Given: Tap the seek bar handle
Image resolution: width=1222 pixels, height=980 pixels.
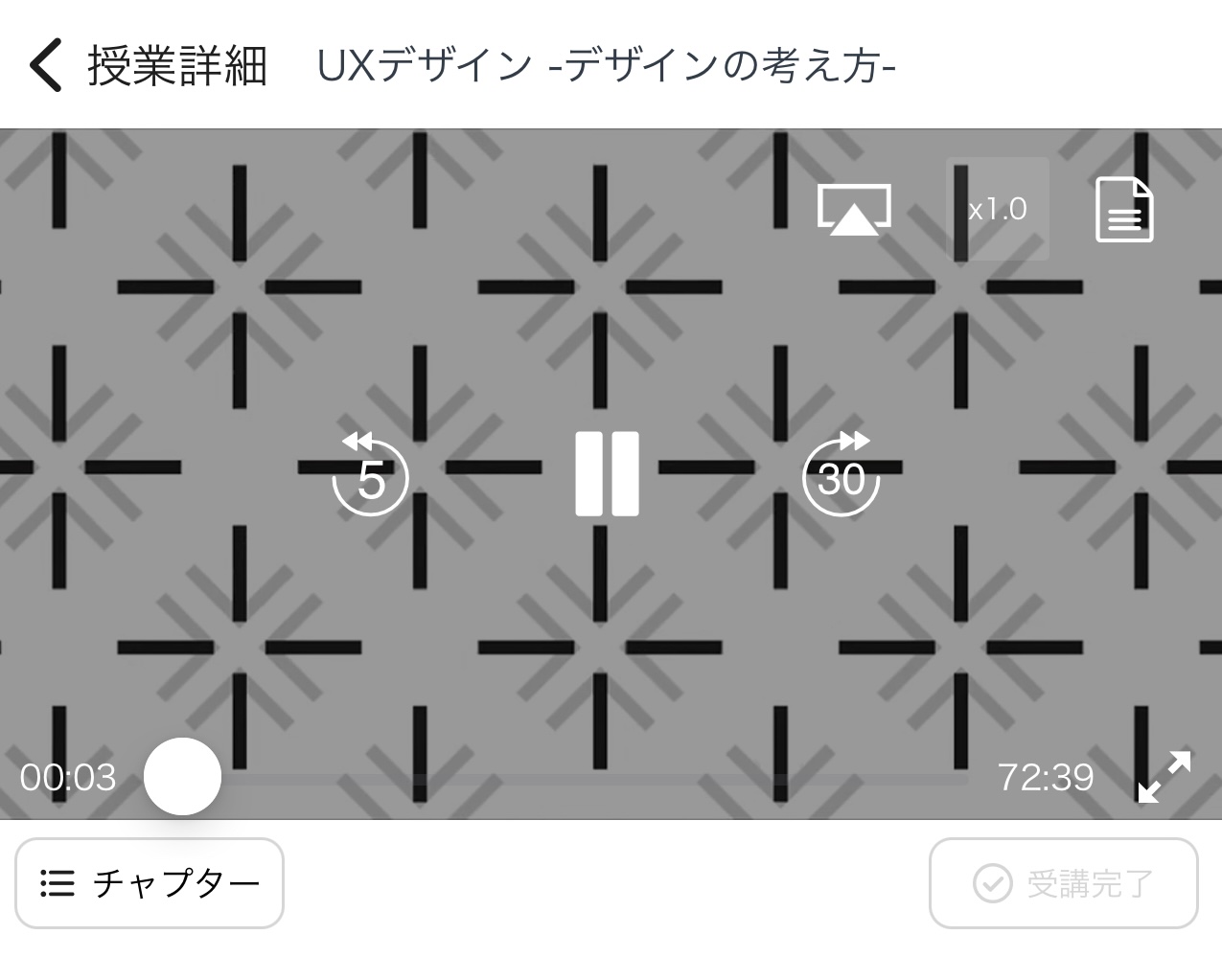Looking at the screenshot, I should (x=182, y=777).
